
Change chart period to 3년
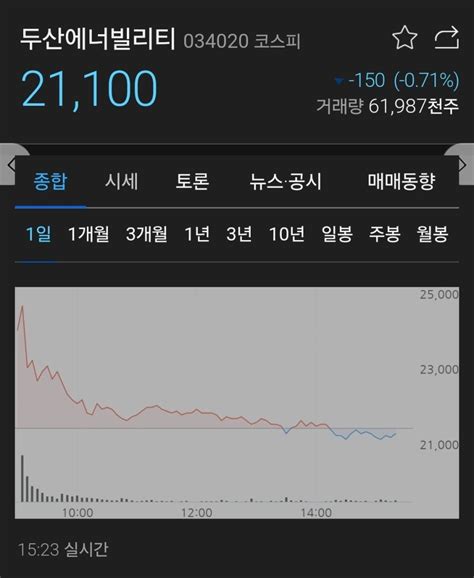(x=239, y=234)
